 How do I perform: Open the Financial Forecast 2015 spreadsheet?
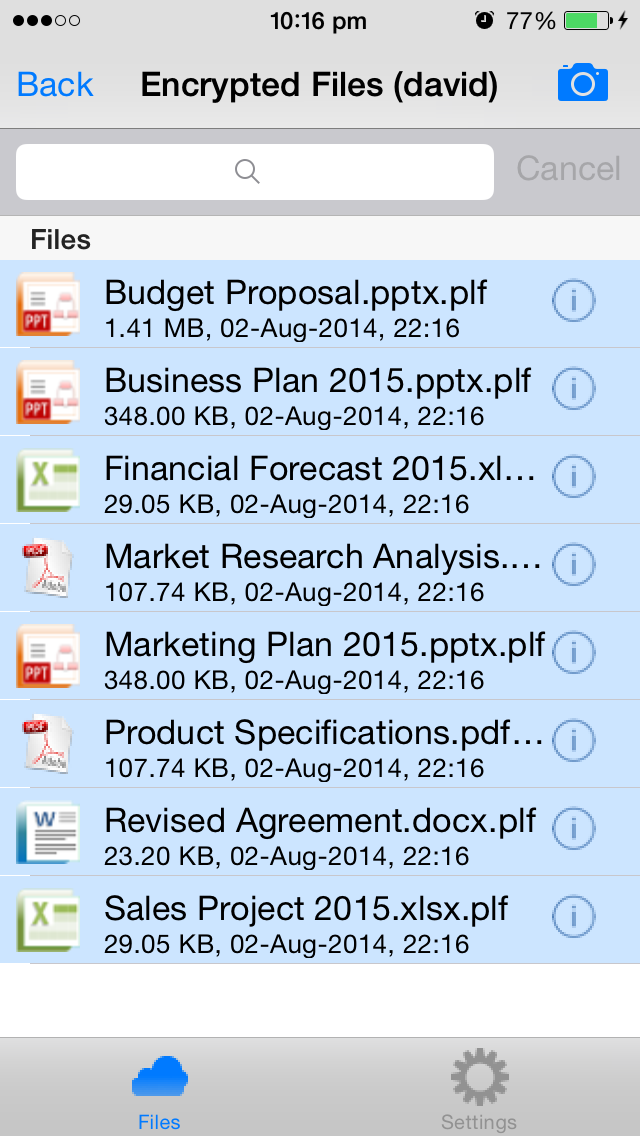click(x=320, y=480)
